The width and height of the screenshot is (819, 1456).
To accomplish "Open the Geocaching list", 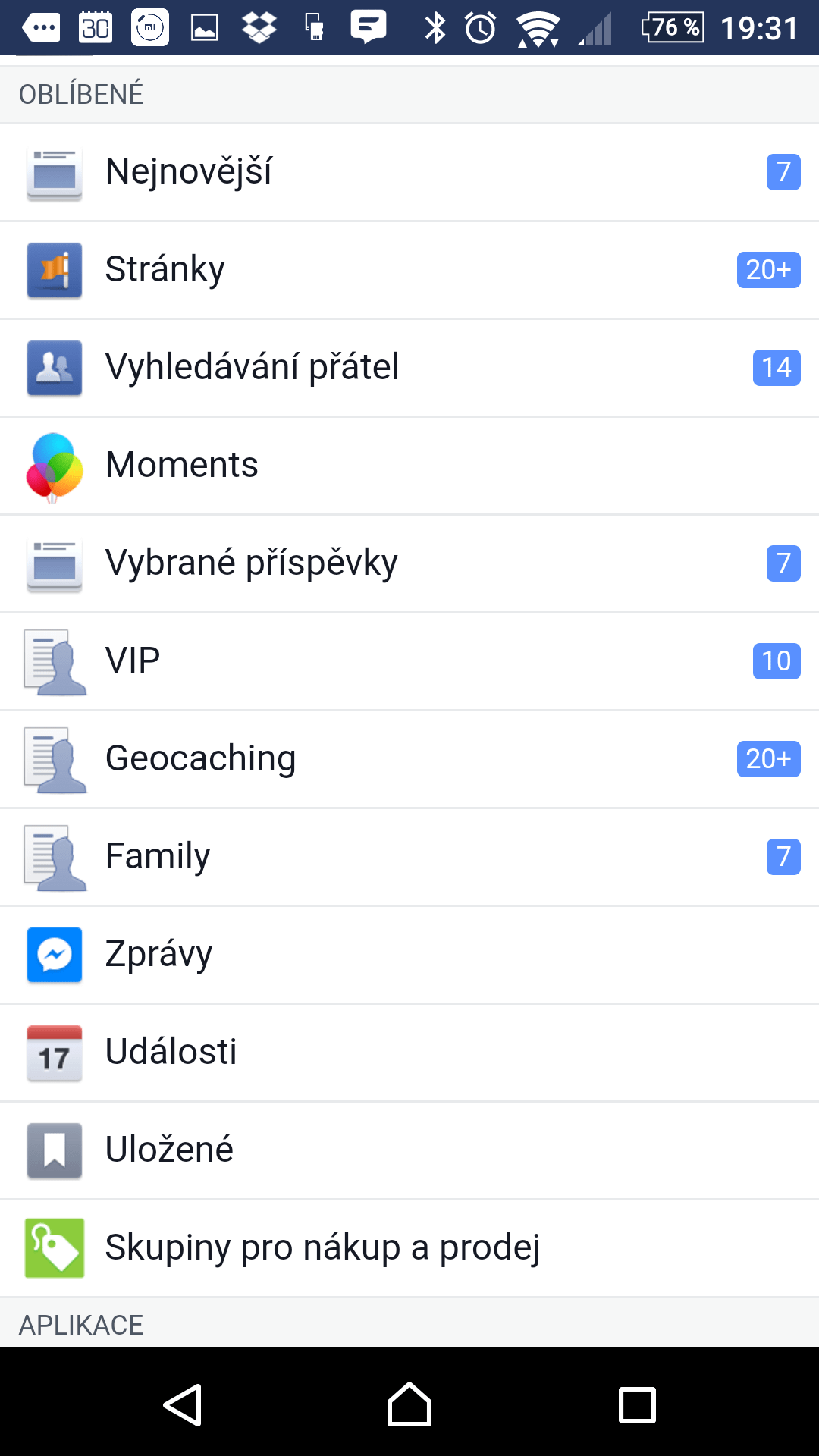I will (409, 759).
